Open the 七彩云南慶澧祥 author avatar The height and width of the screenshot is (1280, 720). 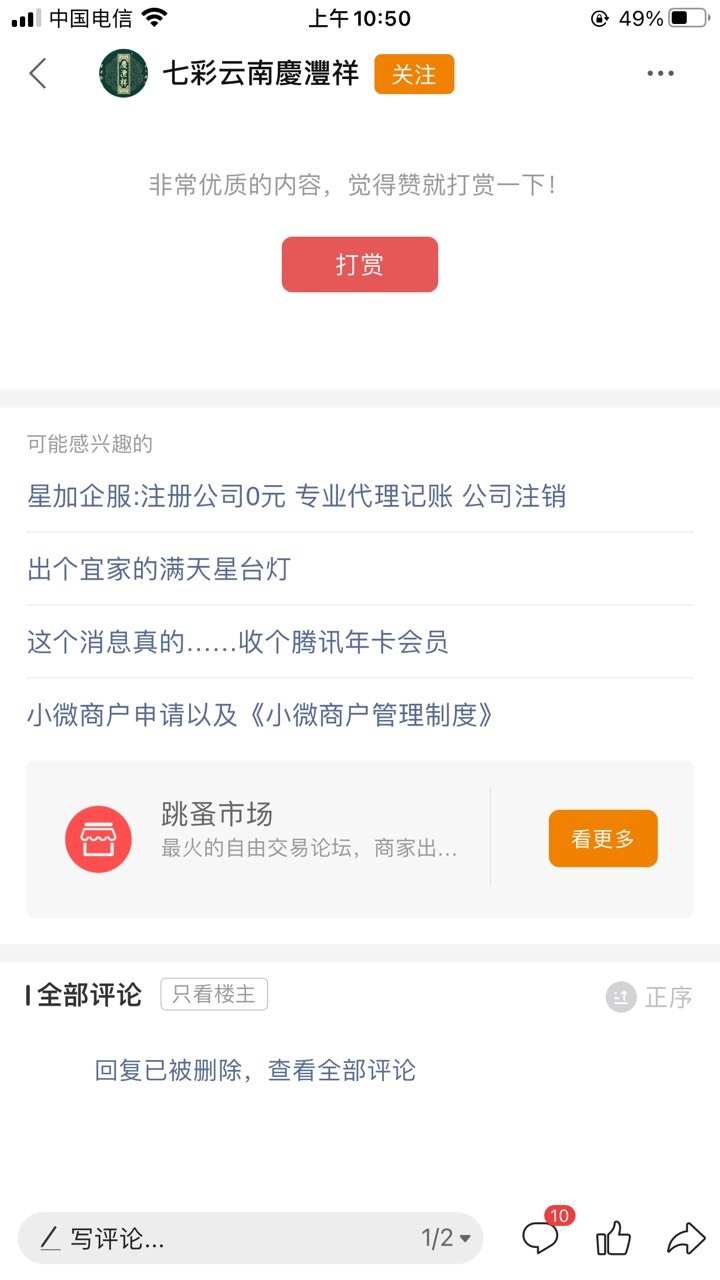click(x=124, y=74)
